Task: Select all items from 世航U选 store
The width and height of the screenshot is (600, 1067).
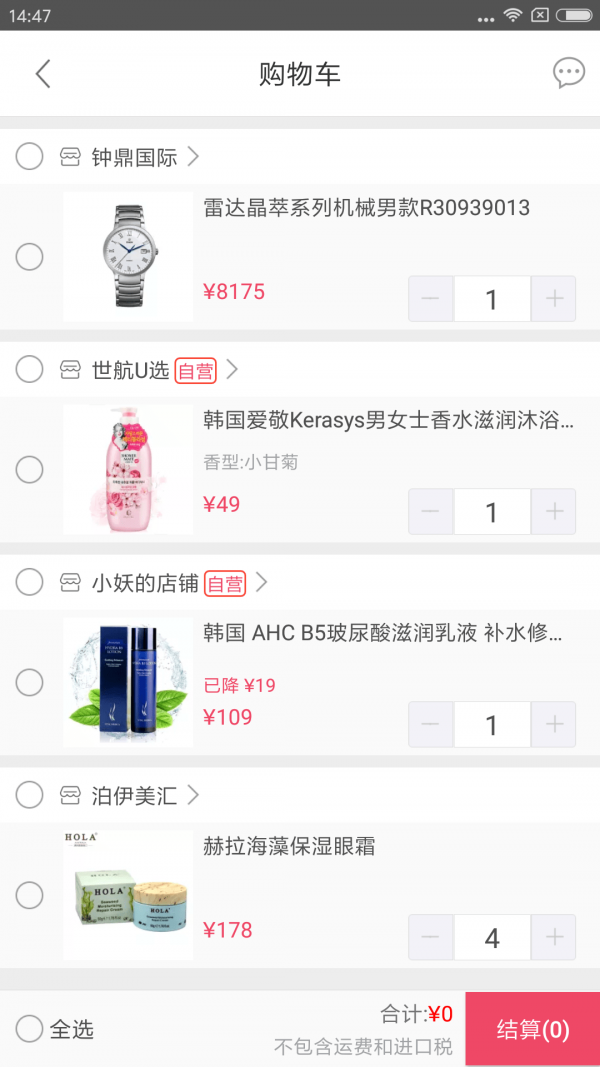Action: coord(30,369)
